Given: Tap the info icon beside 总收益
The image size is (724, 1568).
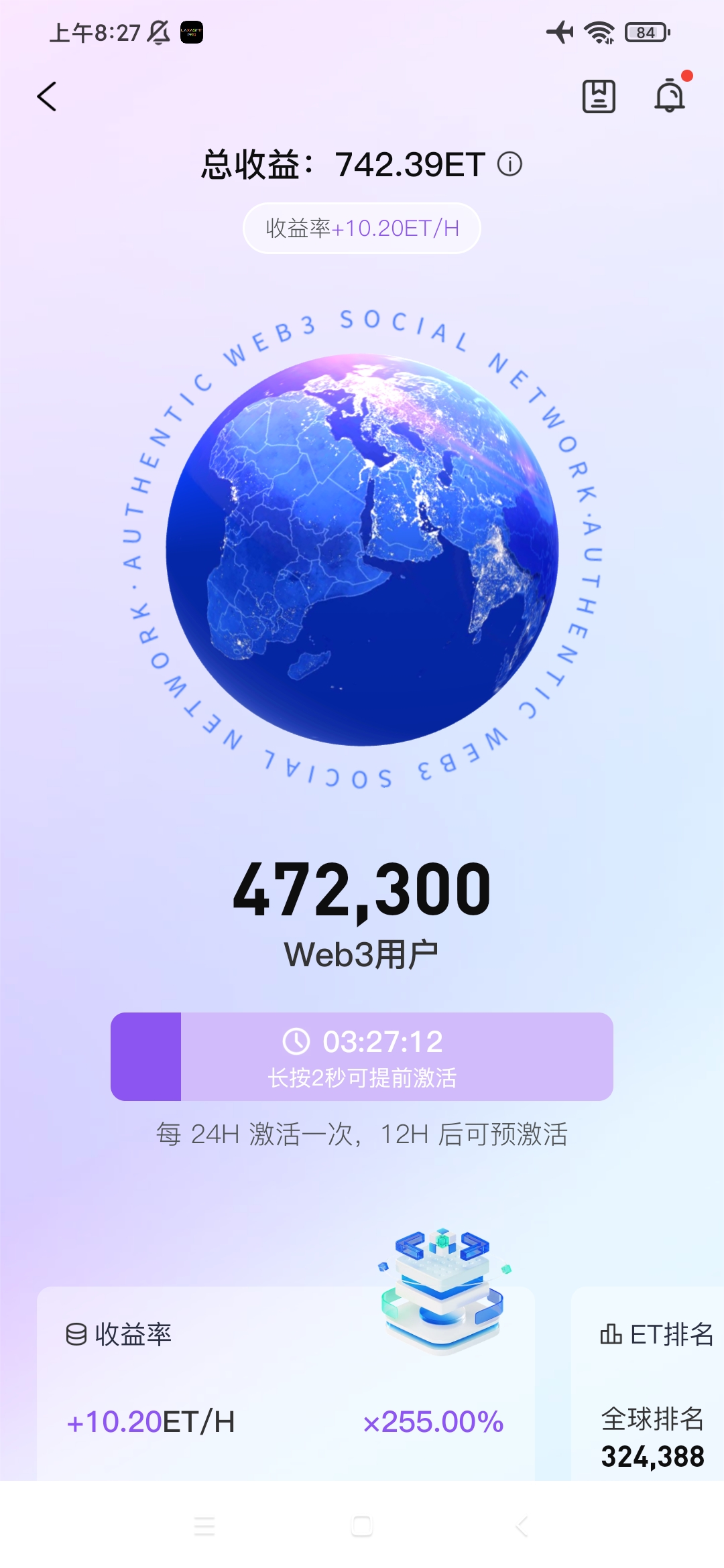Looking at the screenshot, I should 509,164.
